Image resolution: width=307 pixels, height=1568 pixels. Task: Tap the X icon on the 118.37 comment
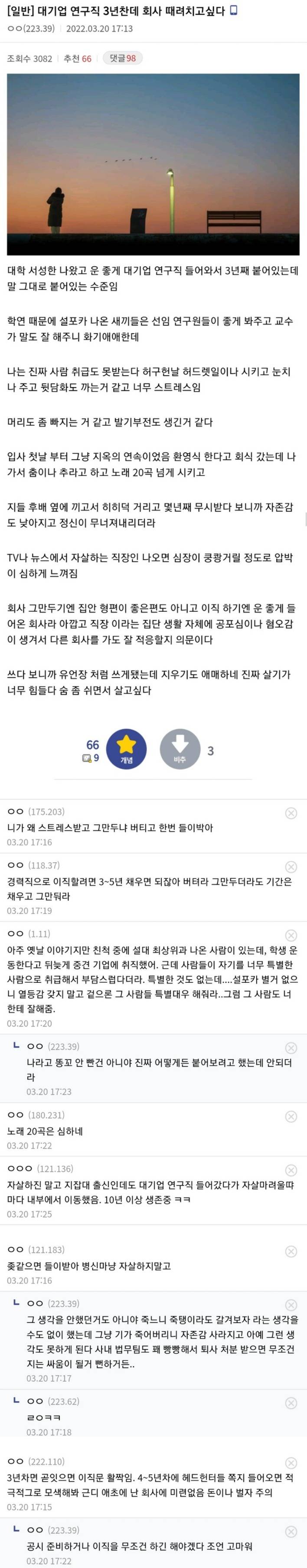point(291,867)
